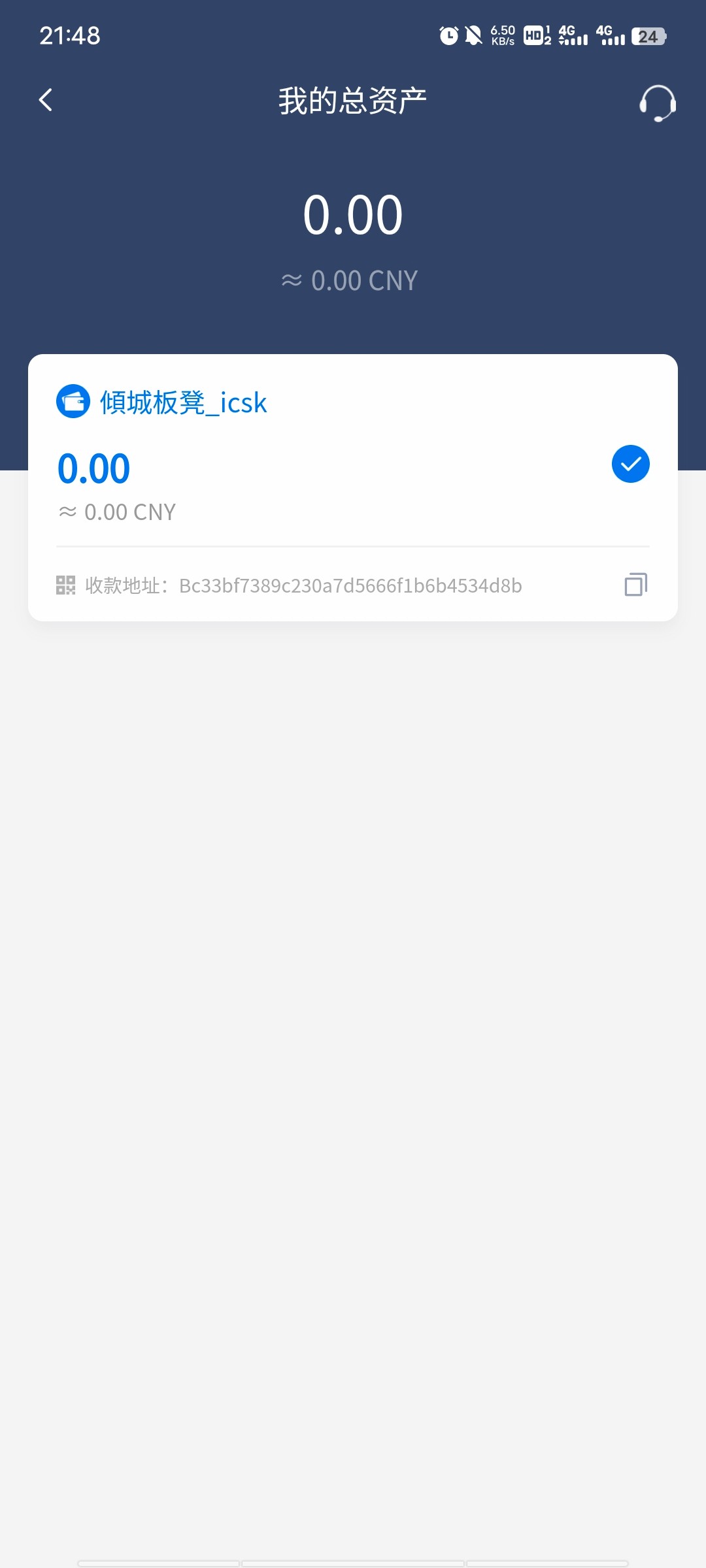Go back from the total assets page

(46, 101)
